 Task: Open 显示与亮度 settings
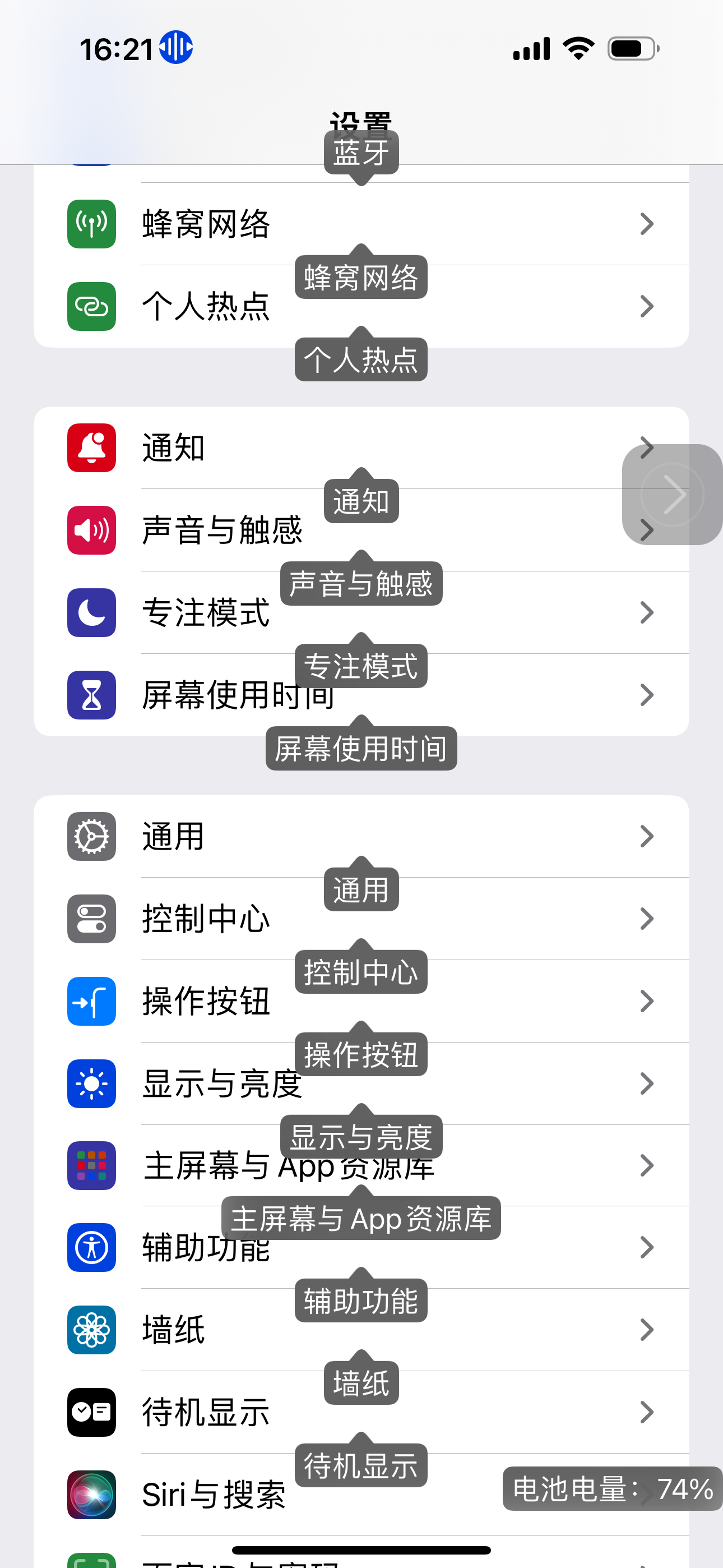[221, 1083]
